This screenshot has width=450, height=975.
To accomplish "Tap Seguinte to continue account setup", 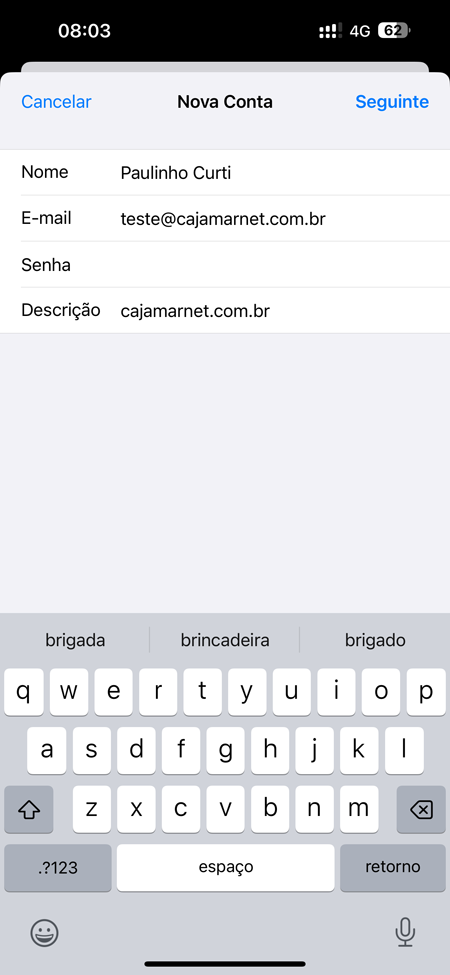I will click(392, 102).
